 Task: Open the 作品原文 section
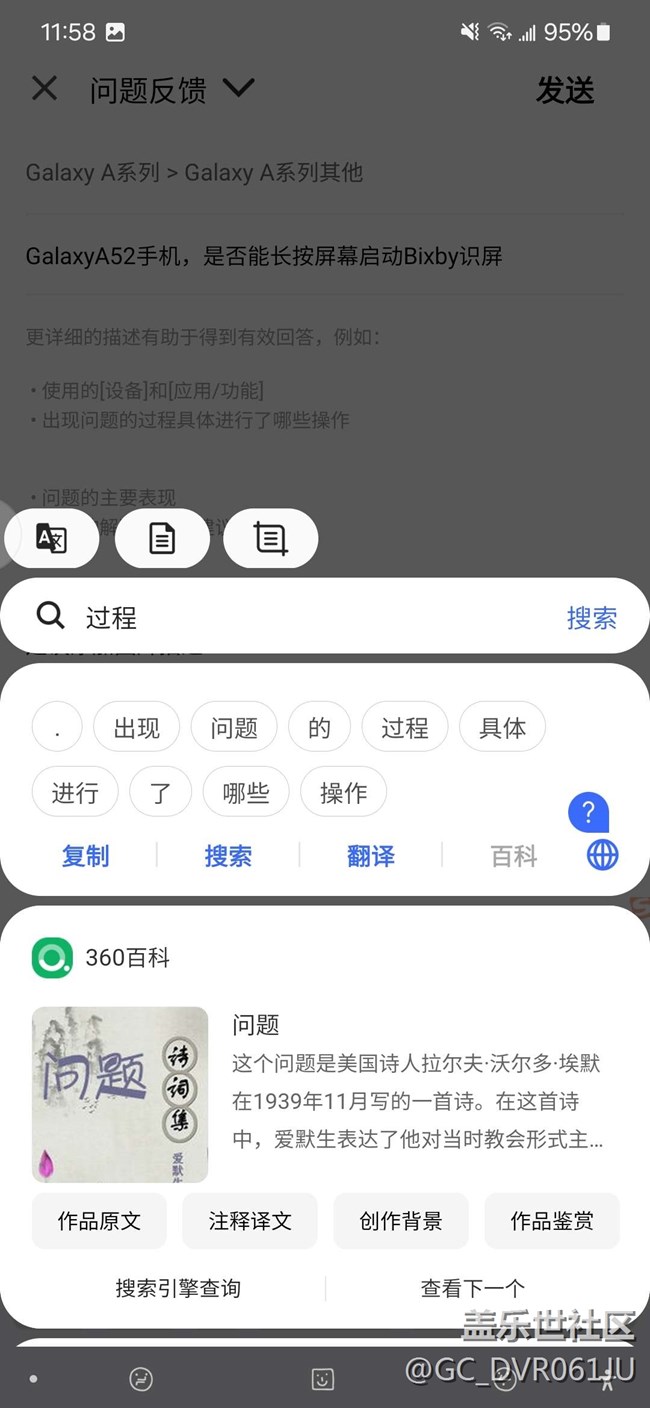(99, 1221)
